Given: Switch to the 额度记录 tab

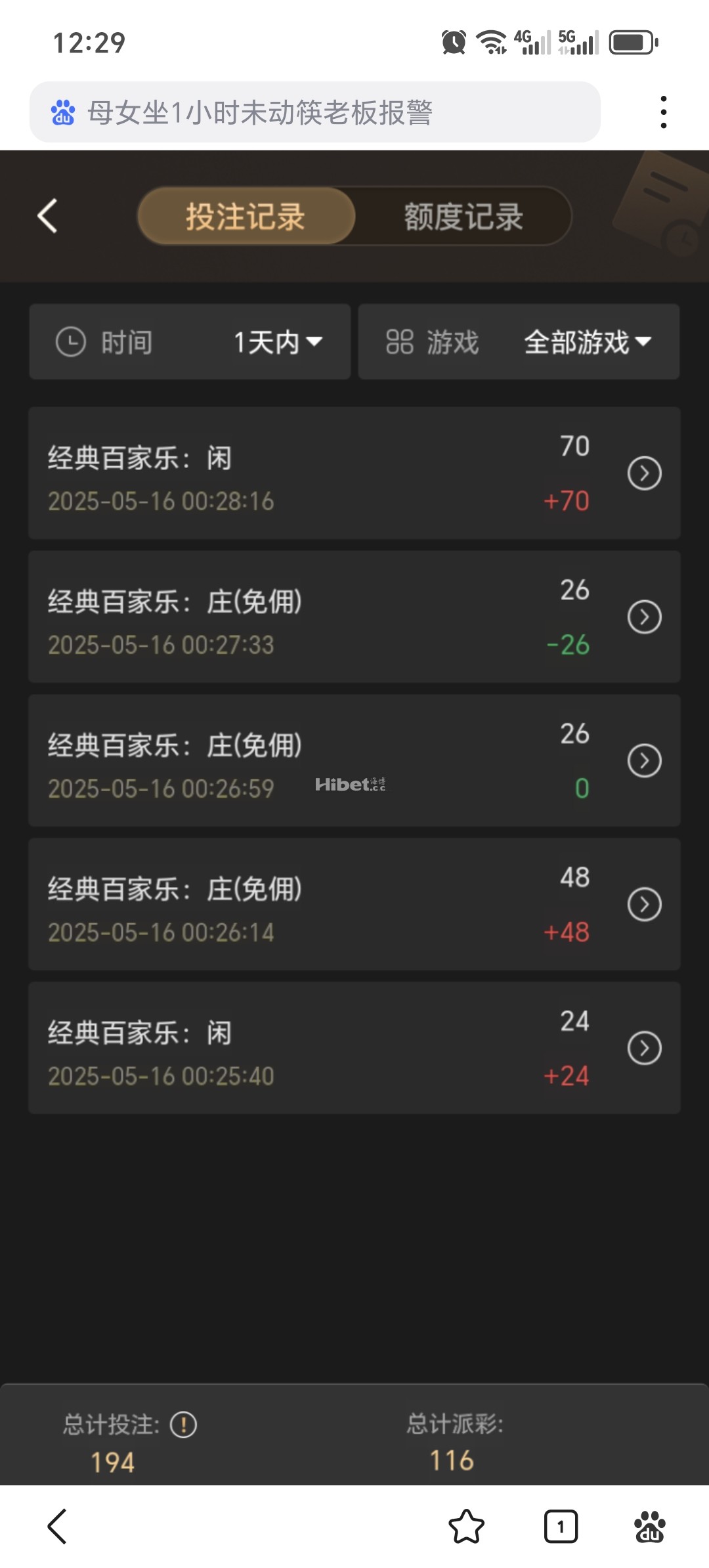Looking at the screenshot, I should 463,217.
